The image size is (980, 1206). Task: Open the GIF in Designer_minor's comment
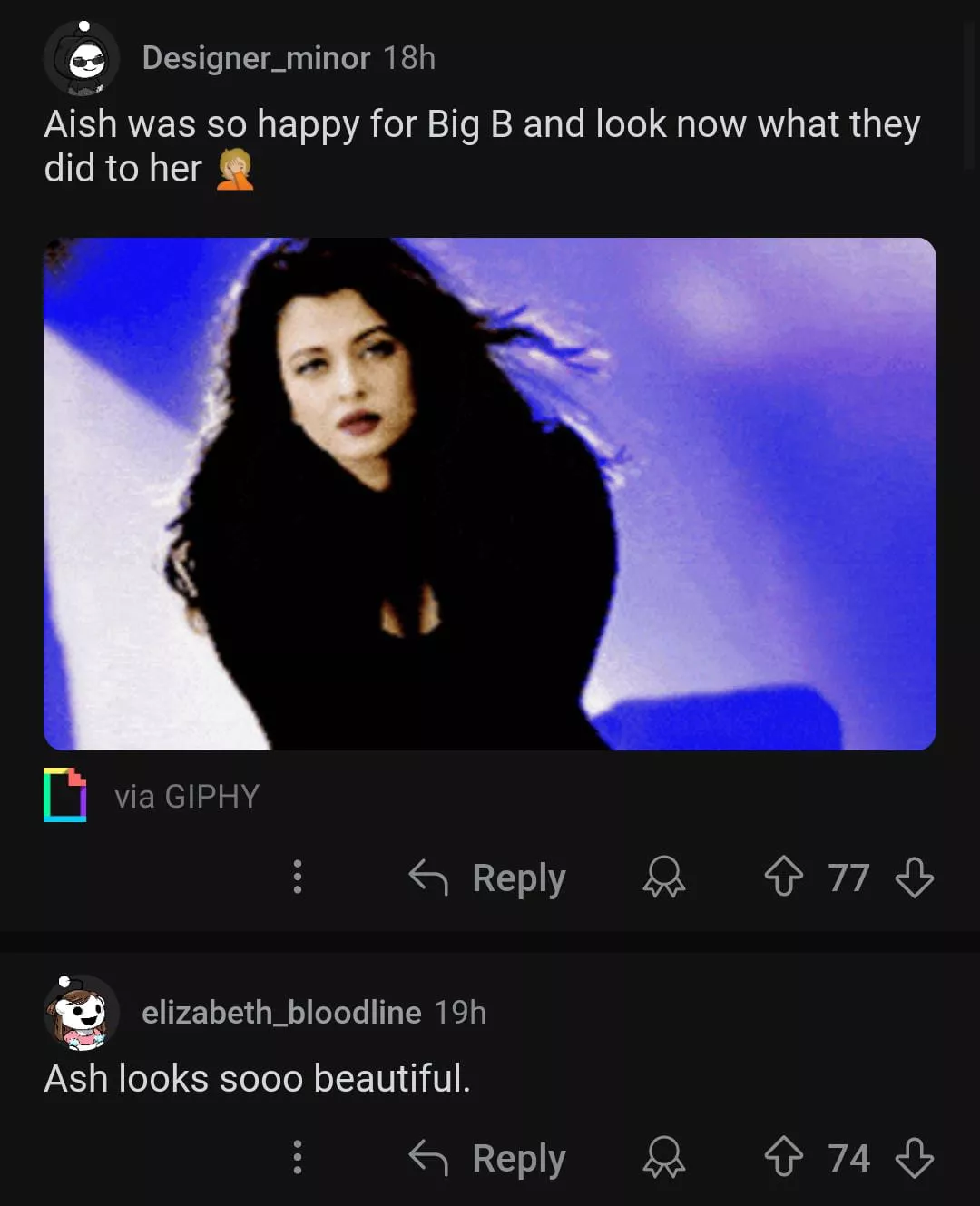point(490,494)
